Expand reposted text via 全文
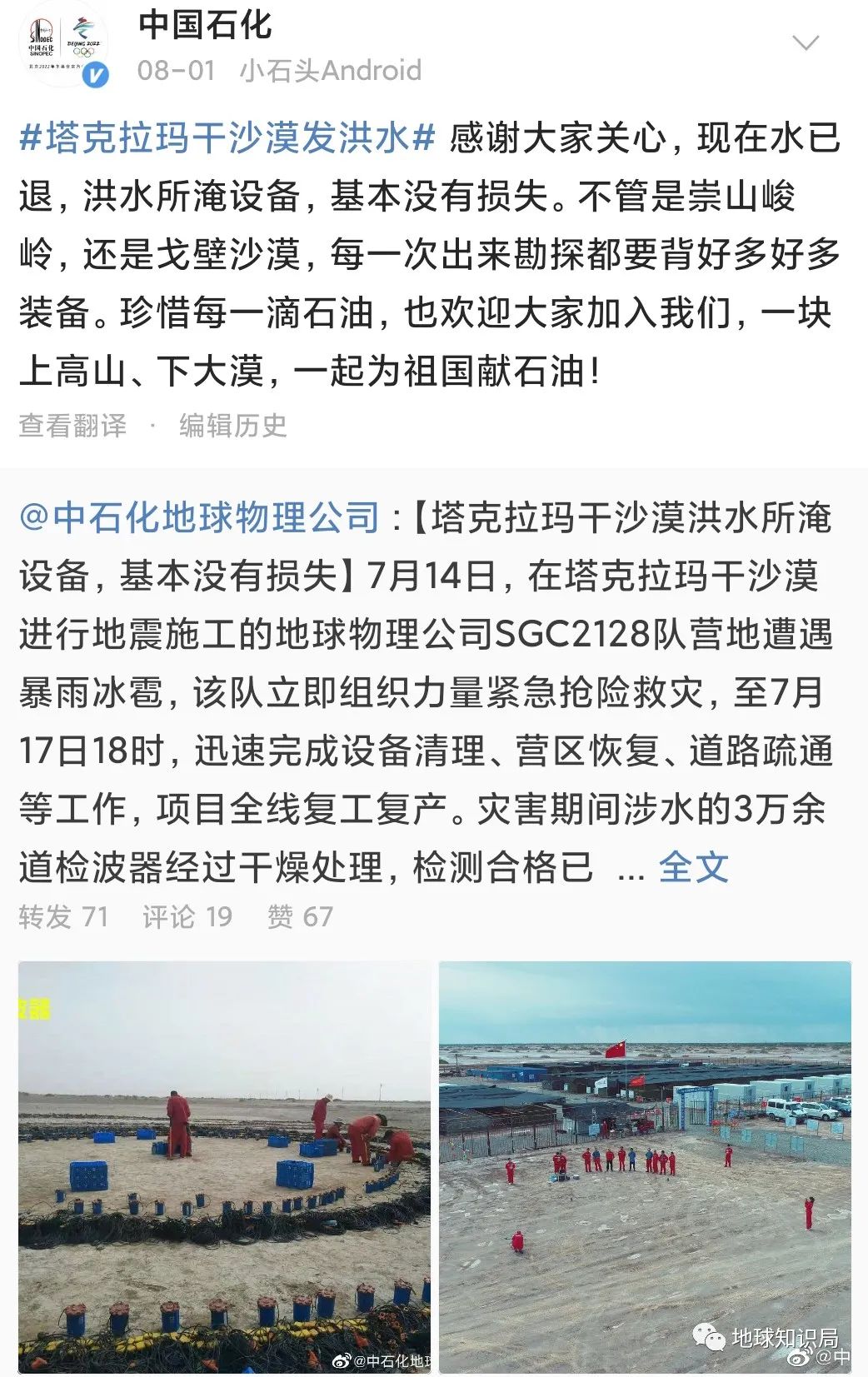 [x=693, y=867]
